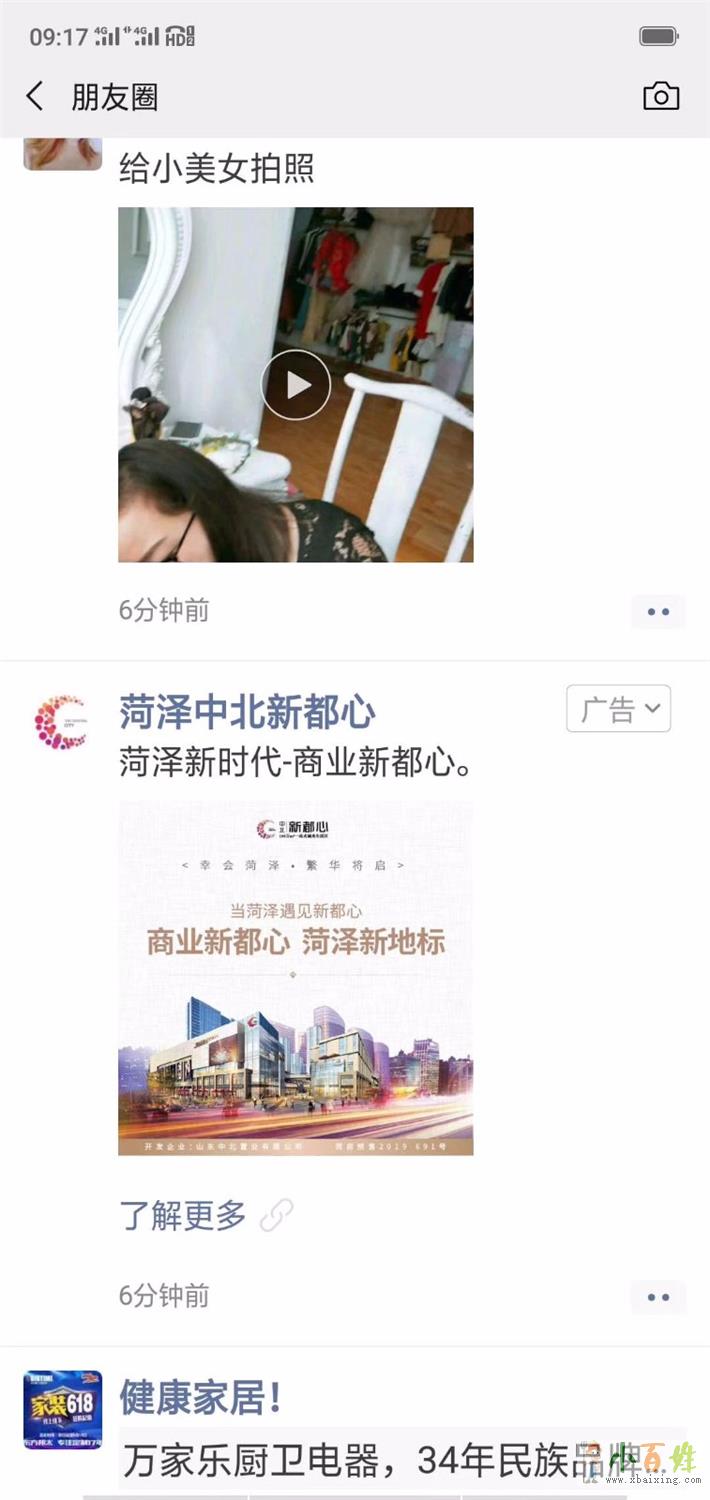The width and height of the screenshot is (710, 1500).
Task: Open the camera to post a moment
Action: 660,97
